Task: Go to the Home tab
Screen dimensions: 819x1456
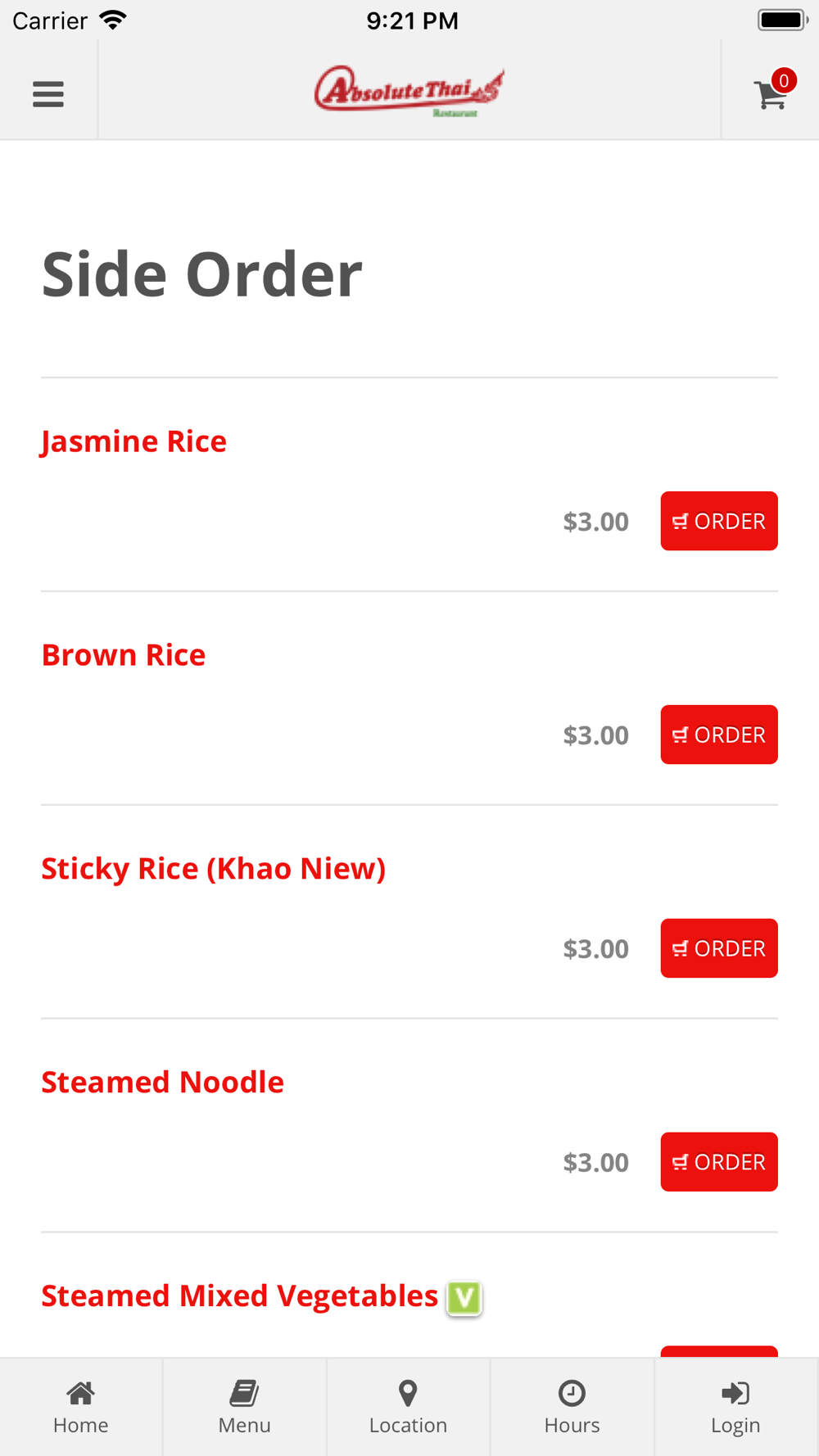Action: [81, 1407]
